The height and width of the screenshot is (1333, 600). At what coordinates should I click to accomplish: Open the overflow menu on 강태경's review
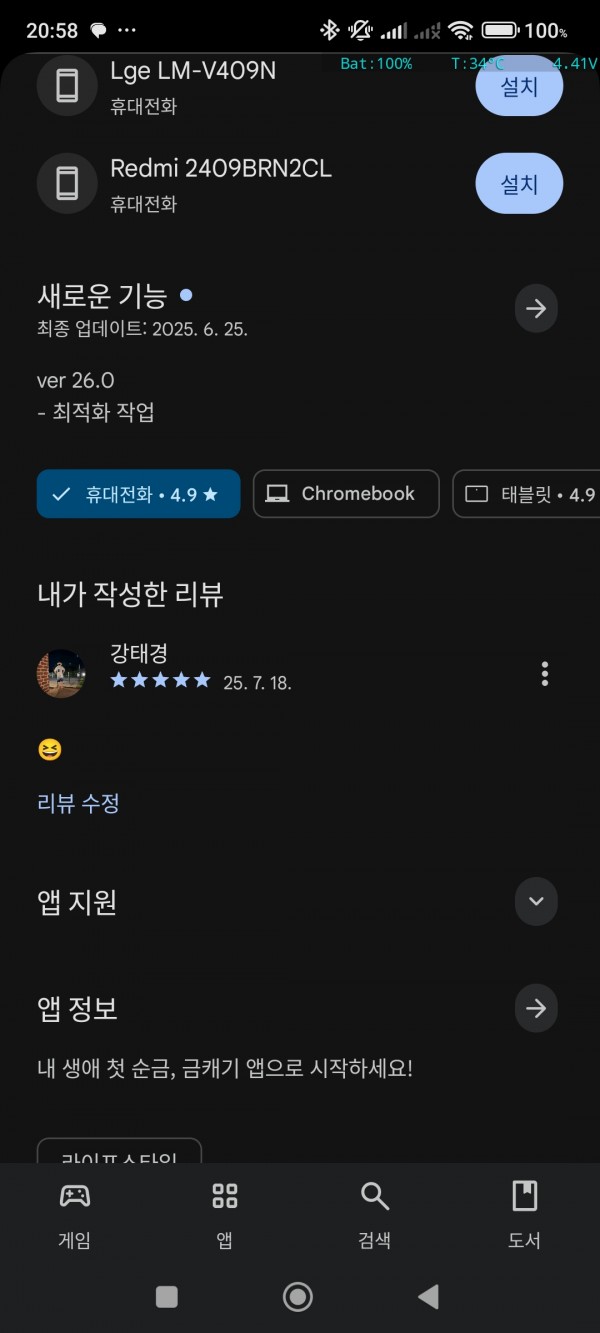click(544, 674)
